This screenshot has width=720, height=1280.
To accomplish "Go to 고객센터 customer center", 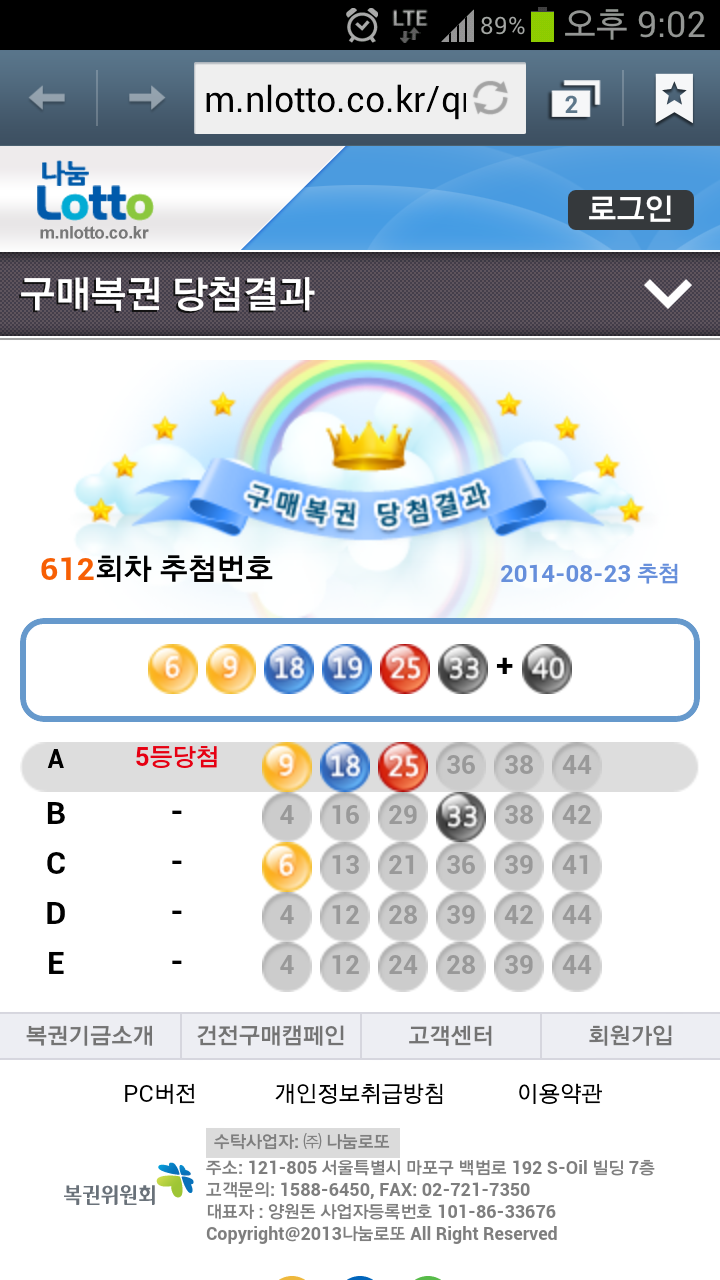I will click(450, 1036).
